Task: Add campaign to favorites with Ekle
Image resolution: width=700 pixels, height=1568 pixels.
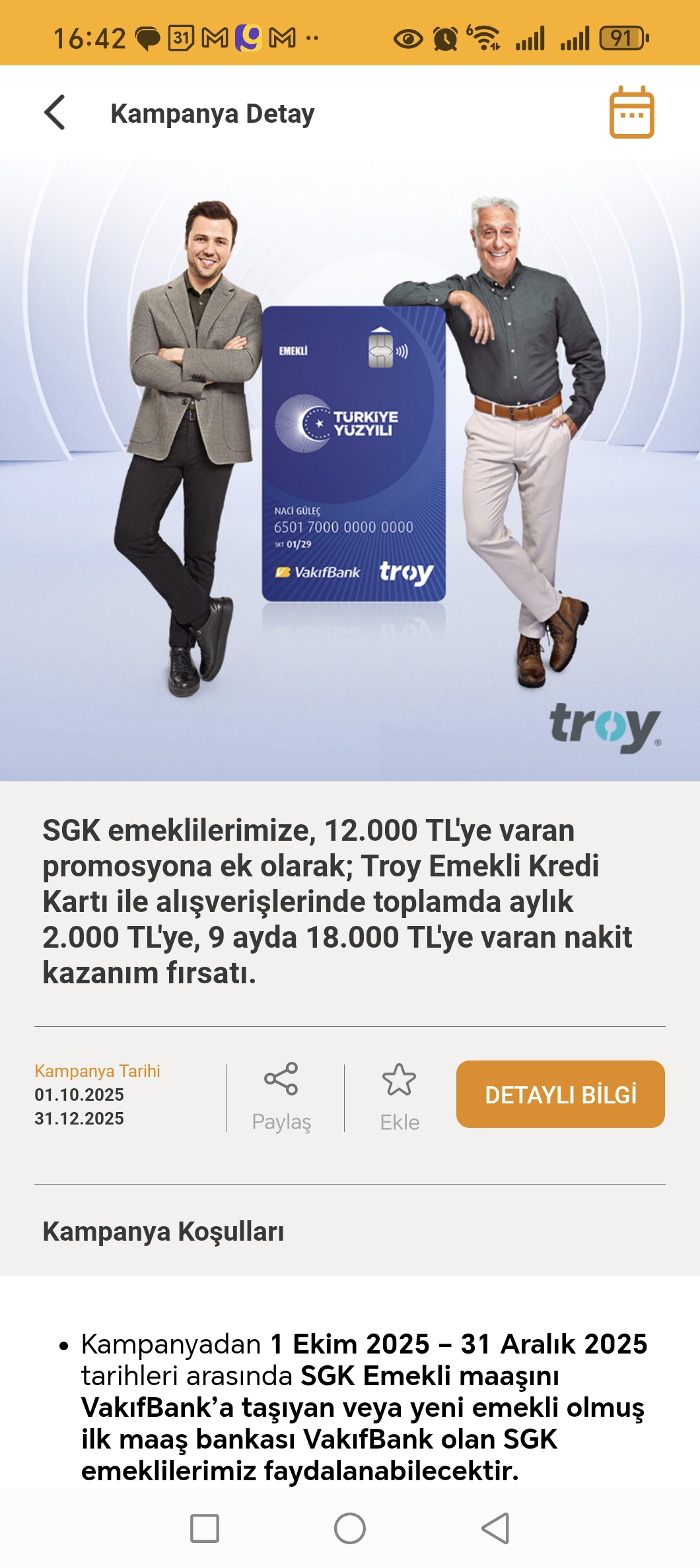Action: [x=400, y=1095]
